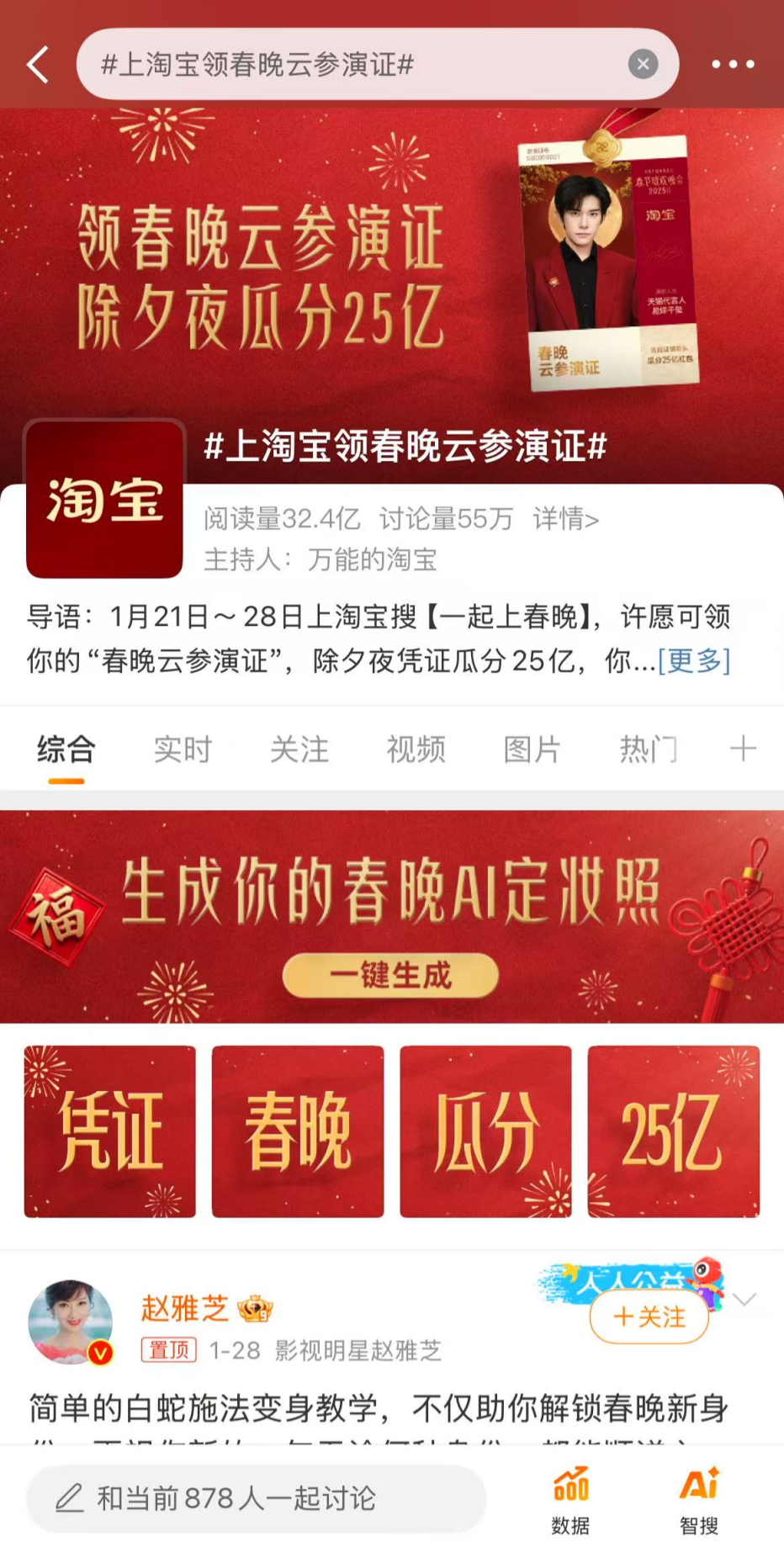Tap the plus icon beside the tabs
The height and width of the screenshot is (1568, 784).
pos(743,748)
